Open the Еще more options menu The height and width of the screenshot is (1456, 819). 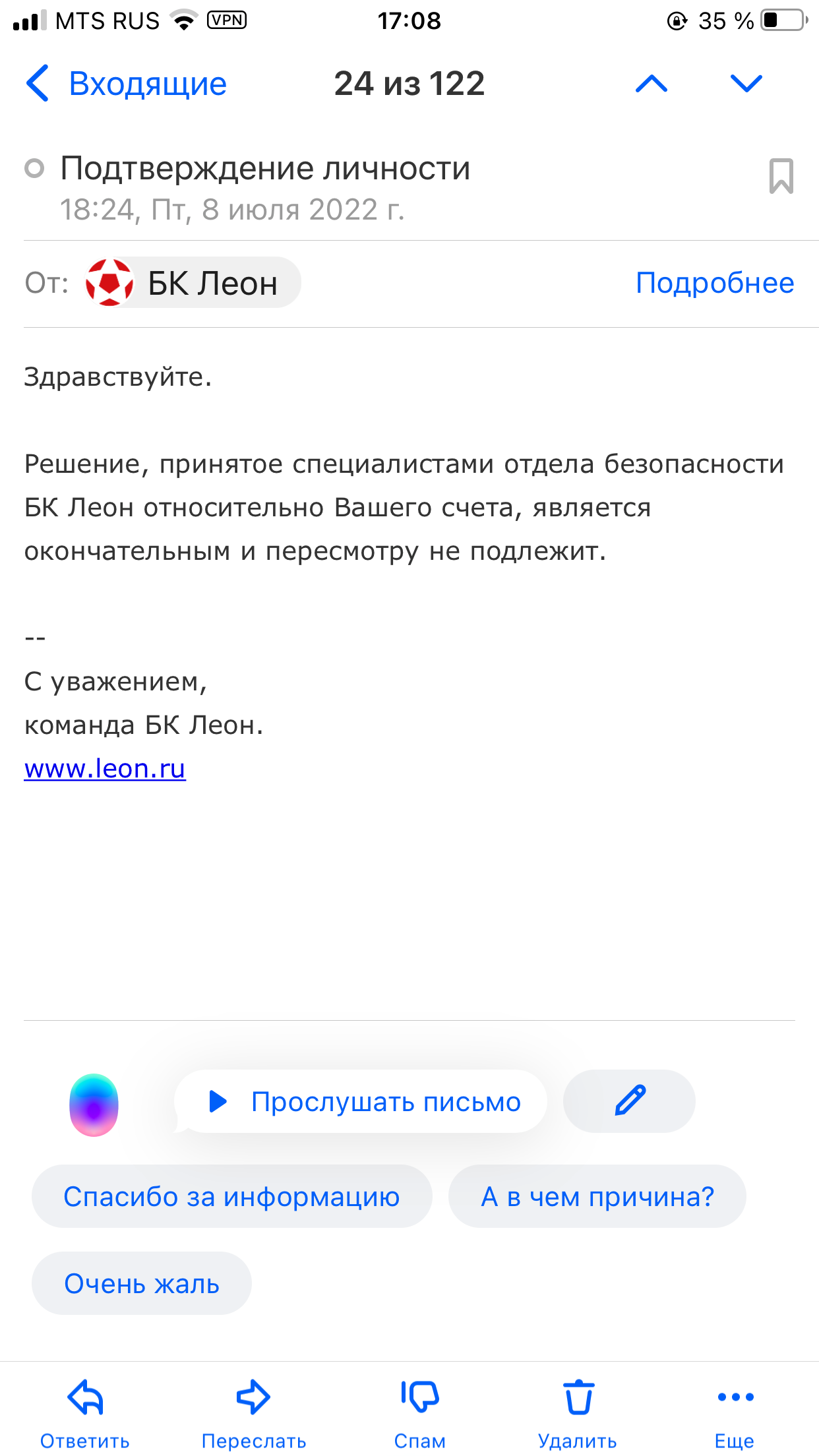735,1411
